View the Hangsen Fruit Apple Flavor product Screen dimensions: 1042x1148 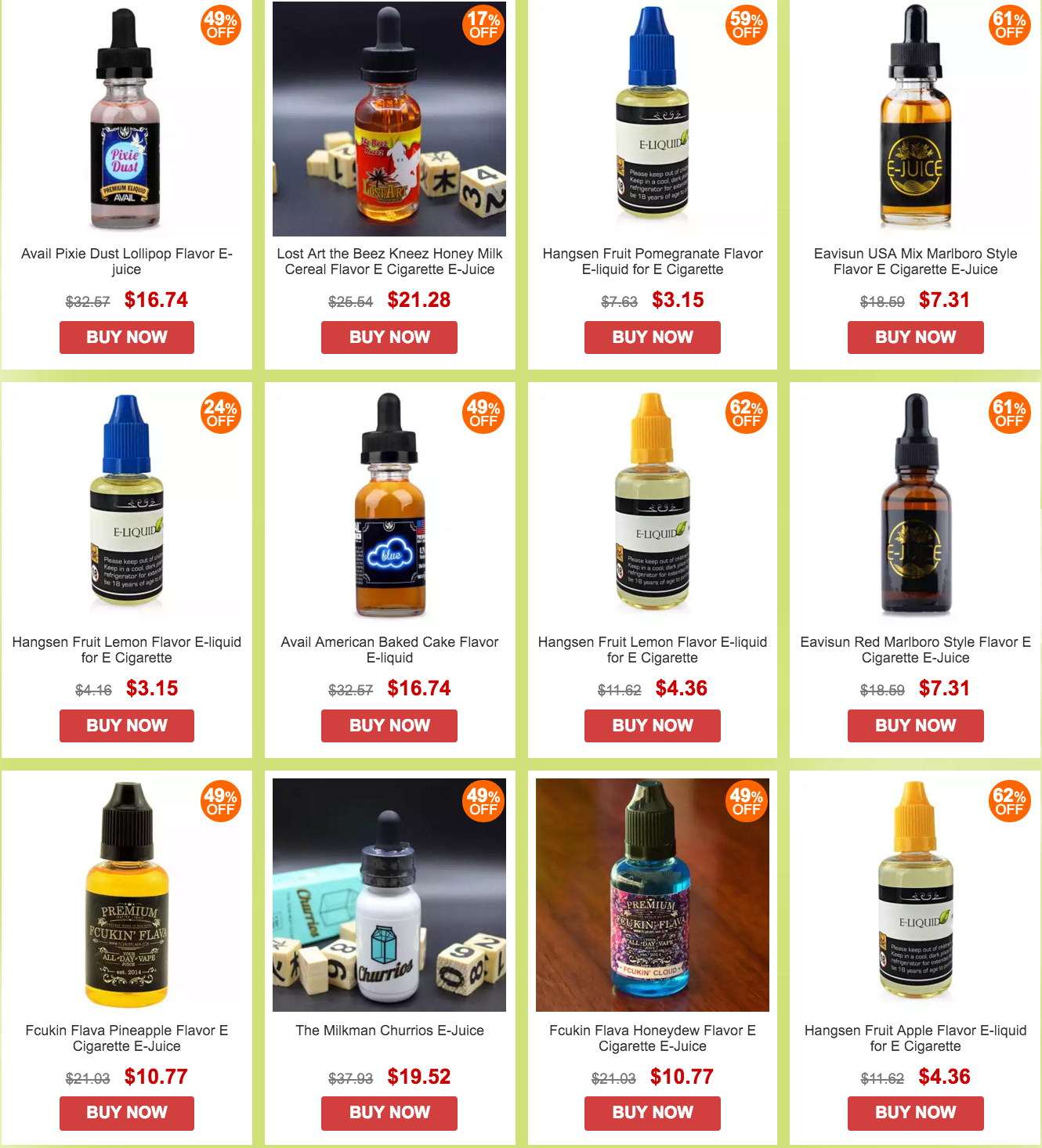tap(915, 893)
